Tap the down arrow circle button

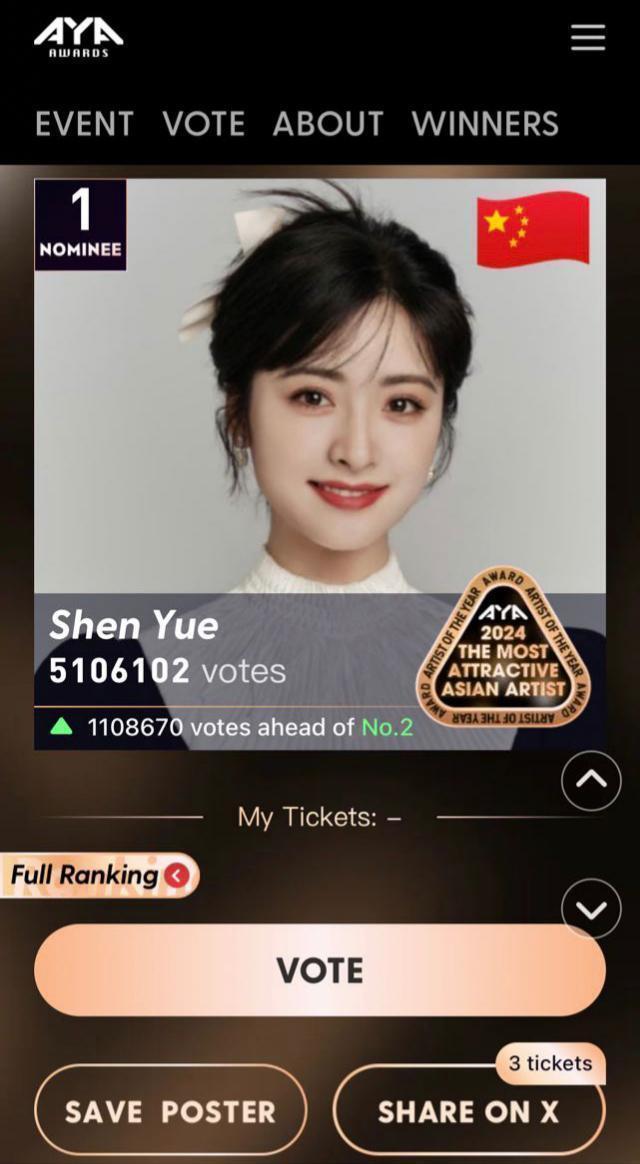click(x=591, y=908)
